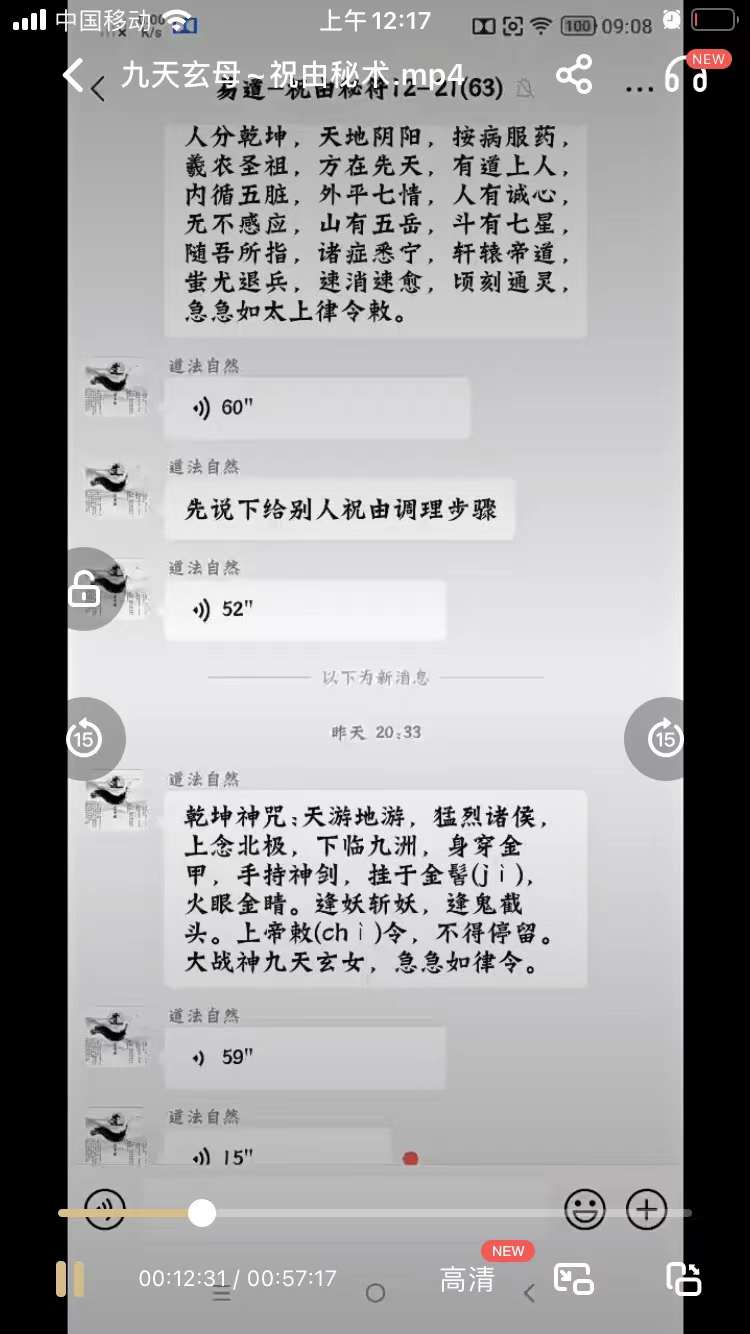Rotate the video to fullscreen
Viewport: 750px width, 1334px height.
684,1278
